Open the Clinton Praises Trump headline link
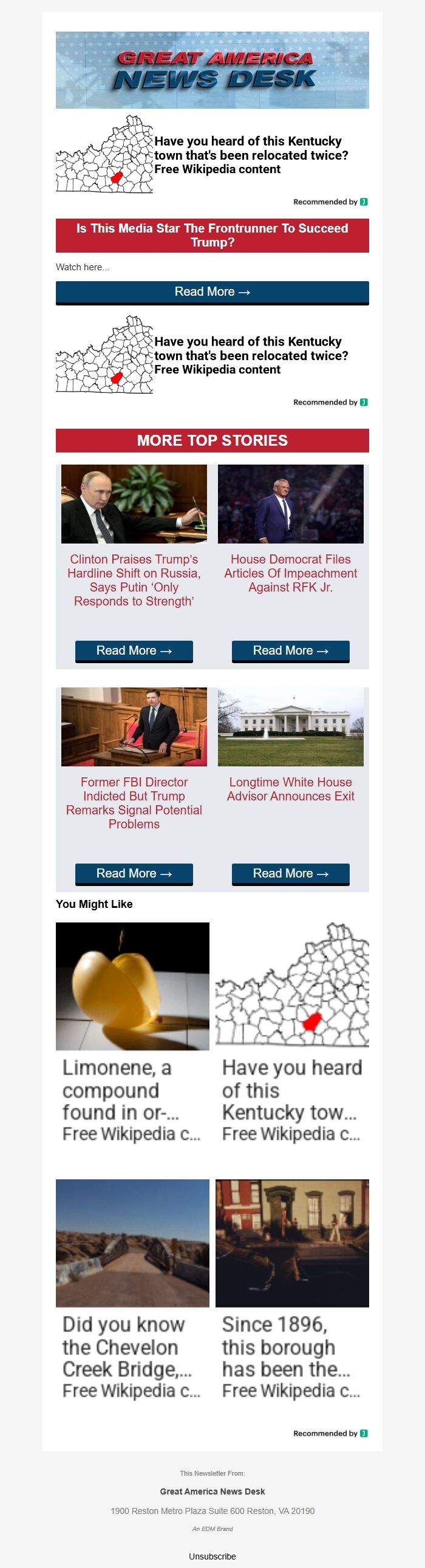 (134, 579)
